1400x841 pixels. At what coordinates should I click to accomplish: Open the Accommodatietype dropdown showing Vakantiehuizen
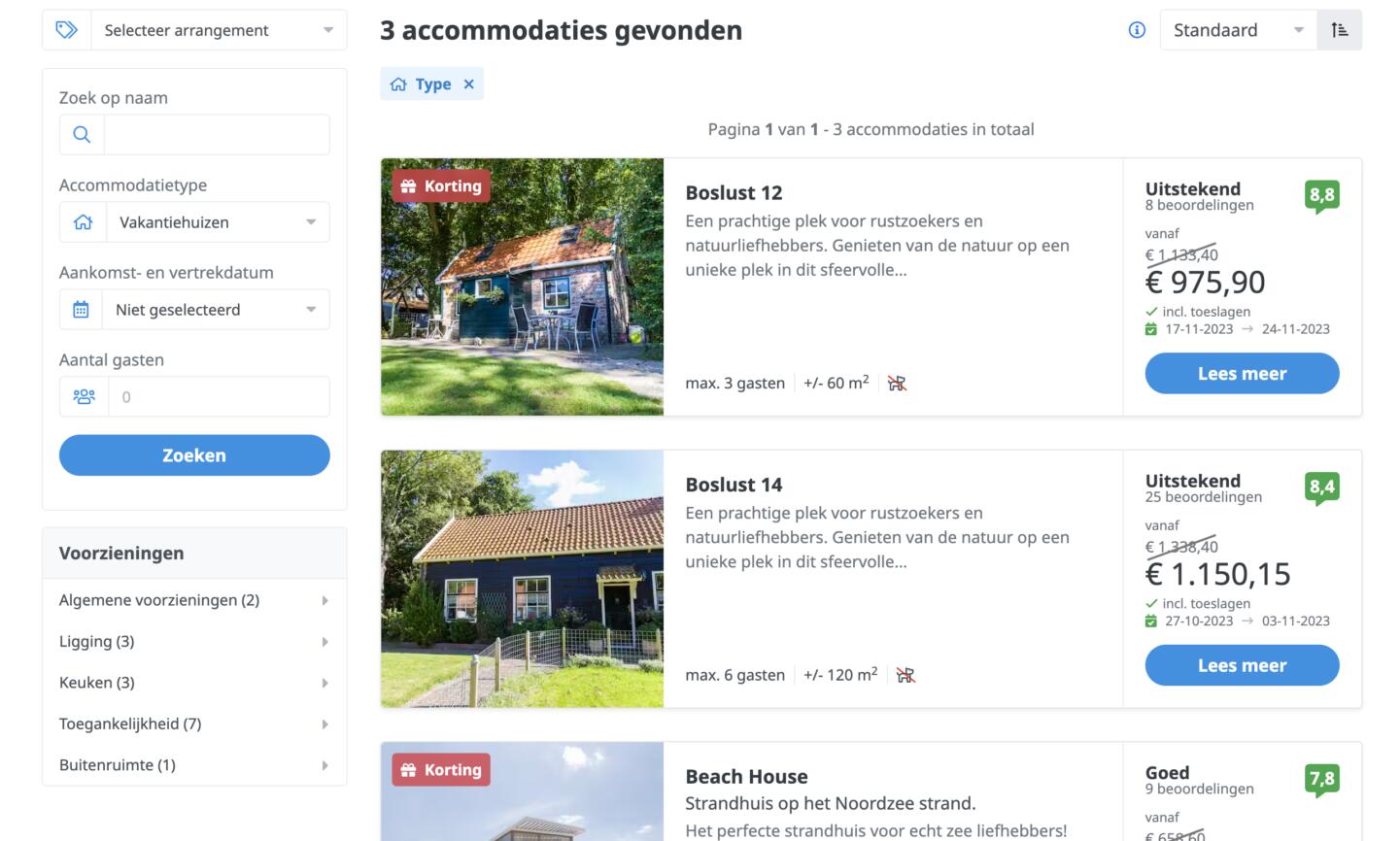pyautogui.click(x=216, y=222)
